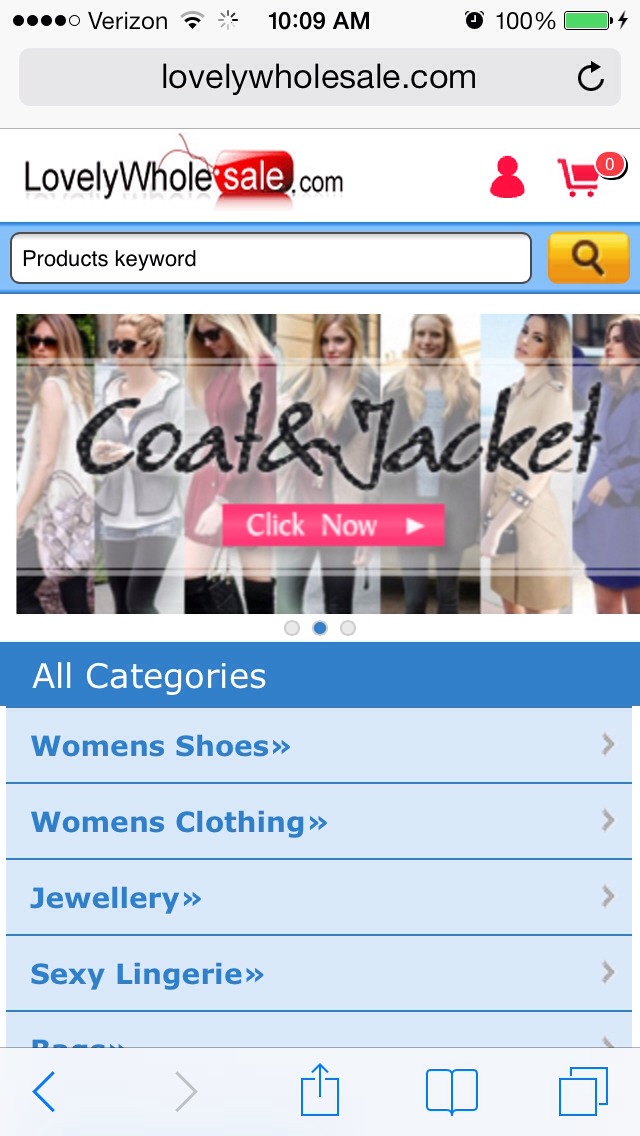Browse the Jewellery category
640x1136 pixels.
coord(318,898)
